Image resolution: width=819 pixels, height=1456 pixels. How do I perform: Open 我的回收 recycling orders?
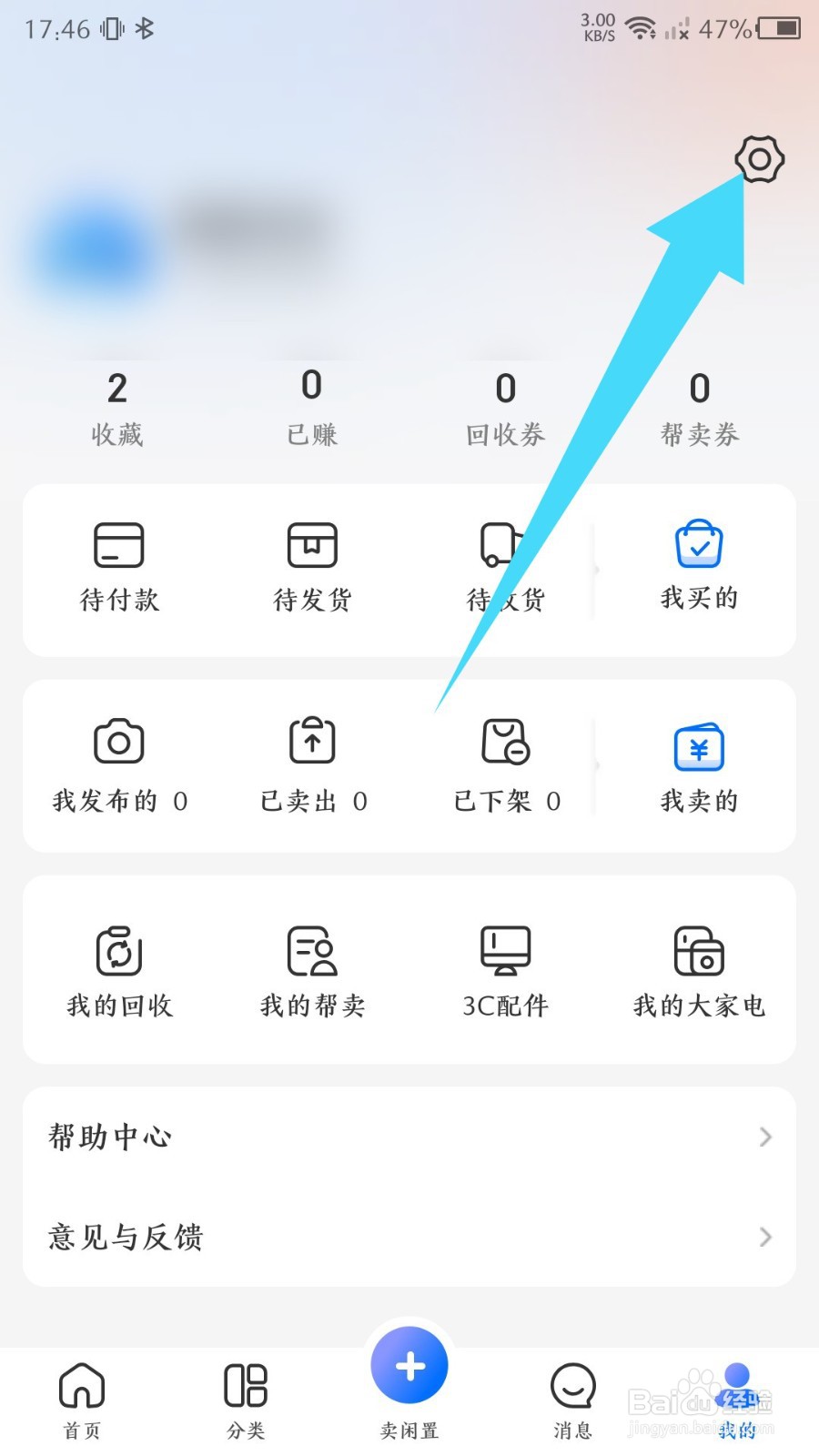point(119,971)
